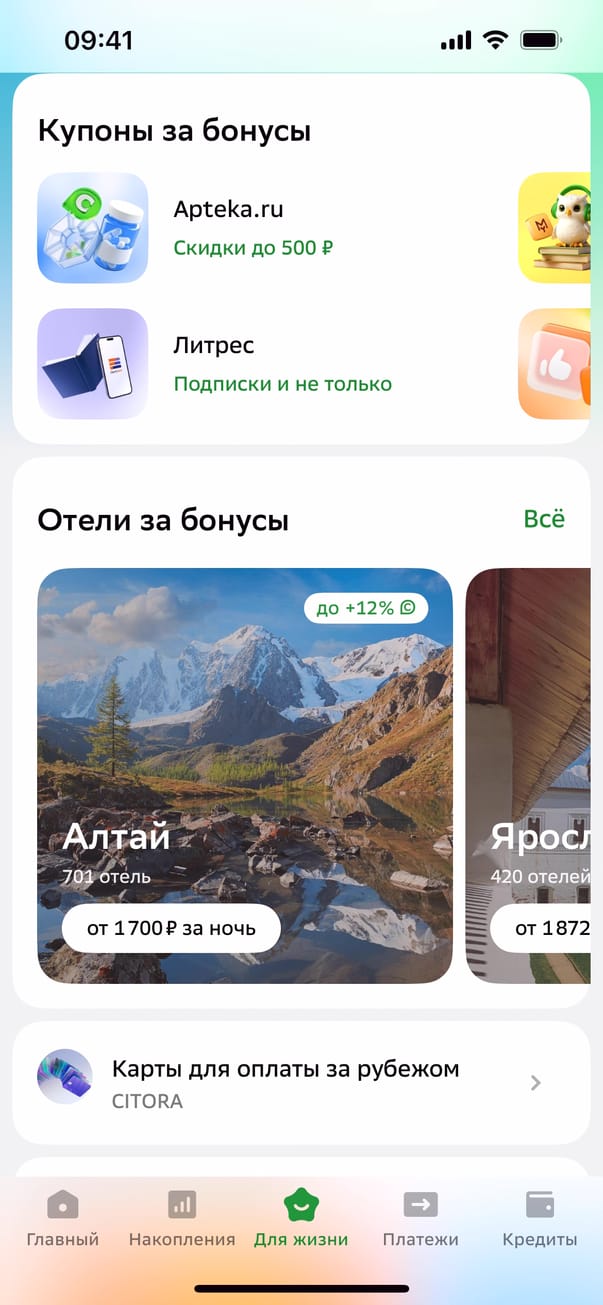Open Карты для оплаты за рубежом

[x=300, y=1082]
